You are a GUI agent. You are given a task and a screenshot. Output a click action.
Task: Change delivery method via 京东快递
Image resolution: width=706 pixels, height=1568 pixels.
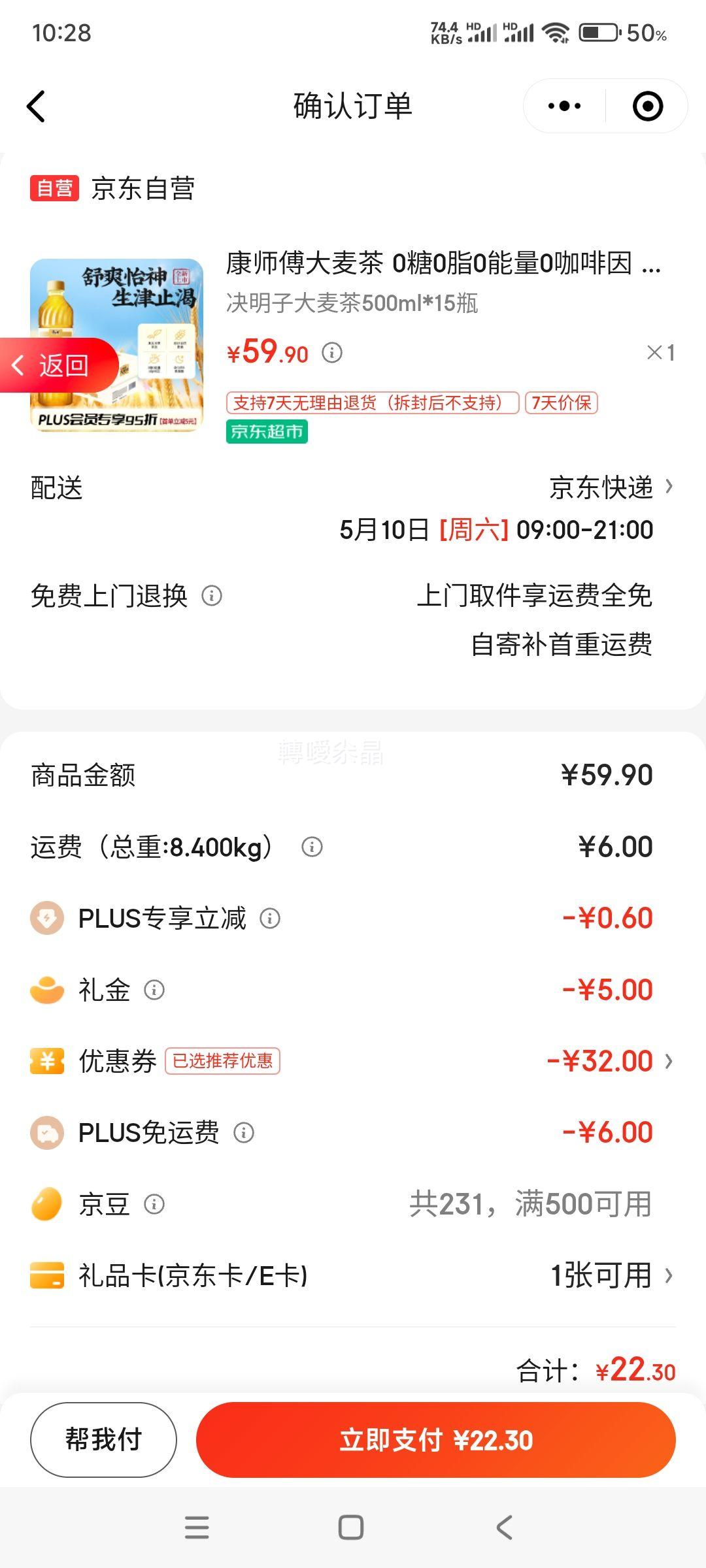click(x=611, y=487)
